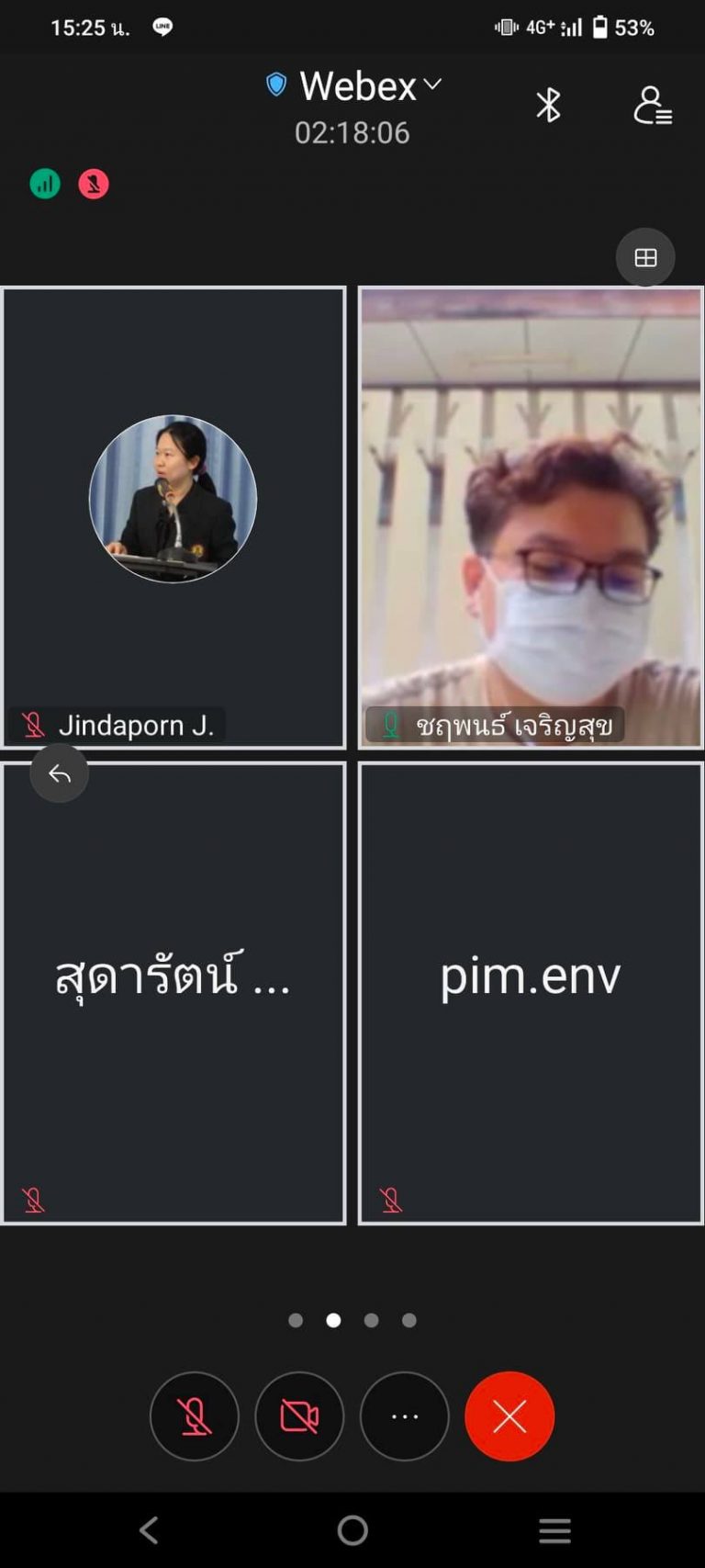705x1568 pixels.
Task: Select the สุดารัตน์ participant tile
Action: click(x=173, y=993)
